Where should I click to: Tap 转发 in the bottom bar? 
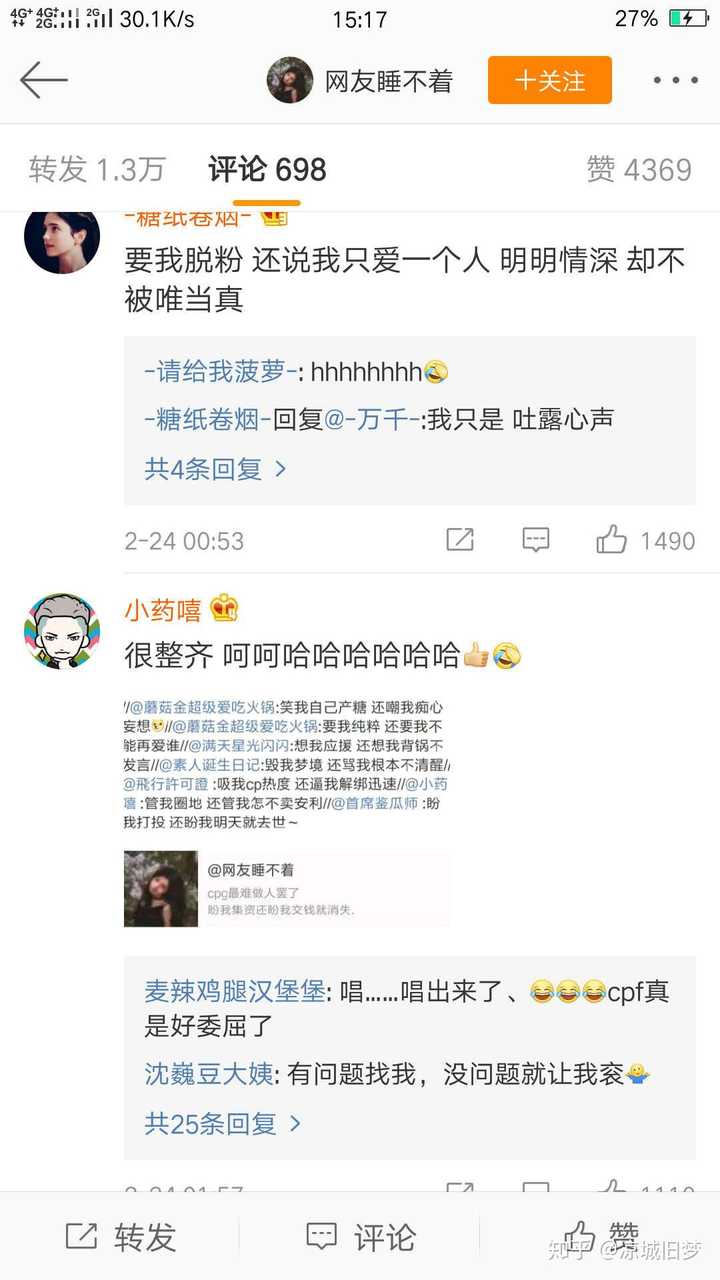(120, 1237)
